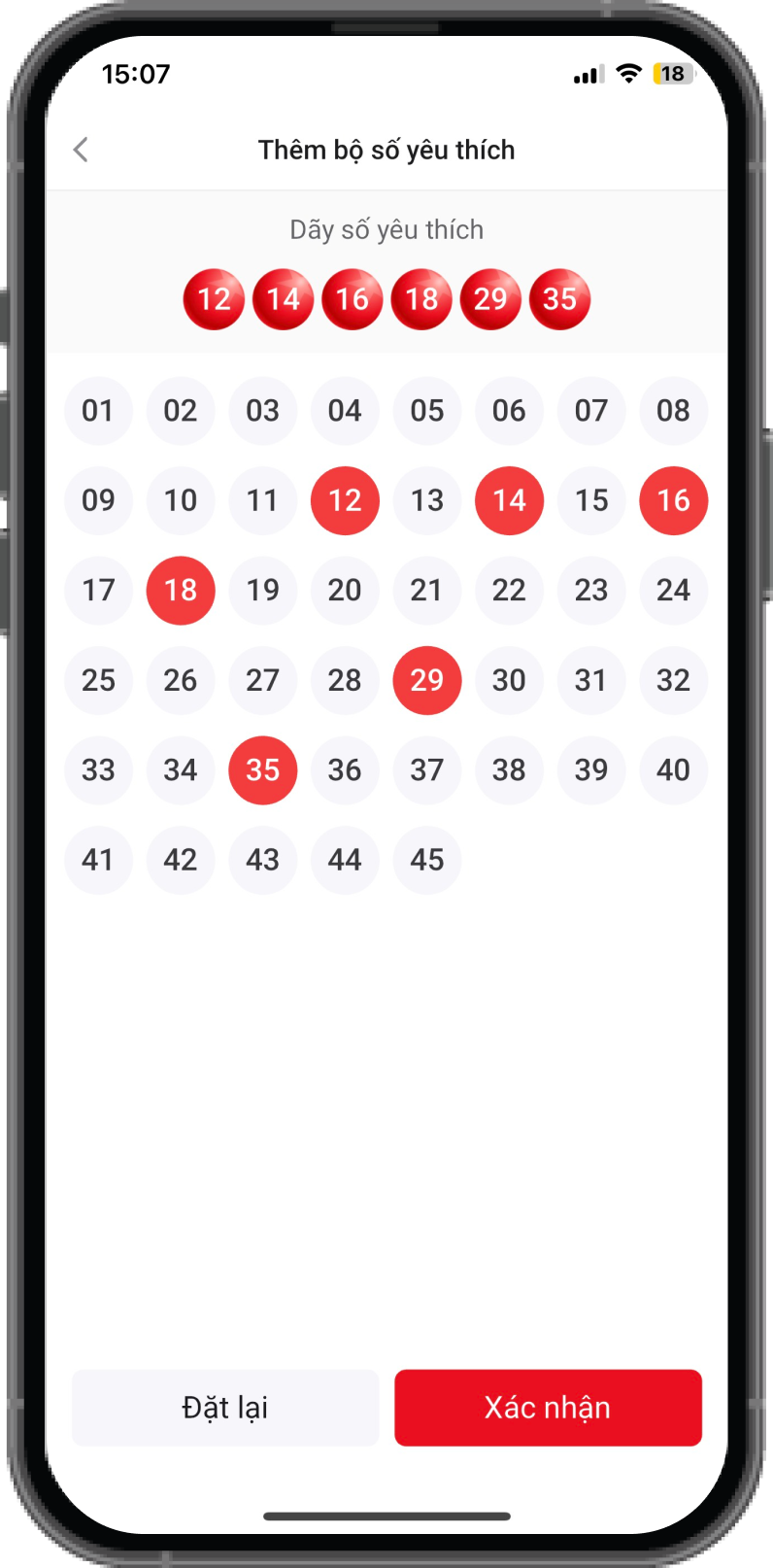The height and width of the screenshot is (1568, 773).
Task: Unselect number 16 in the grid
Action: click(673, 500)
